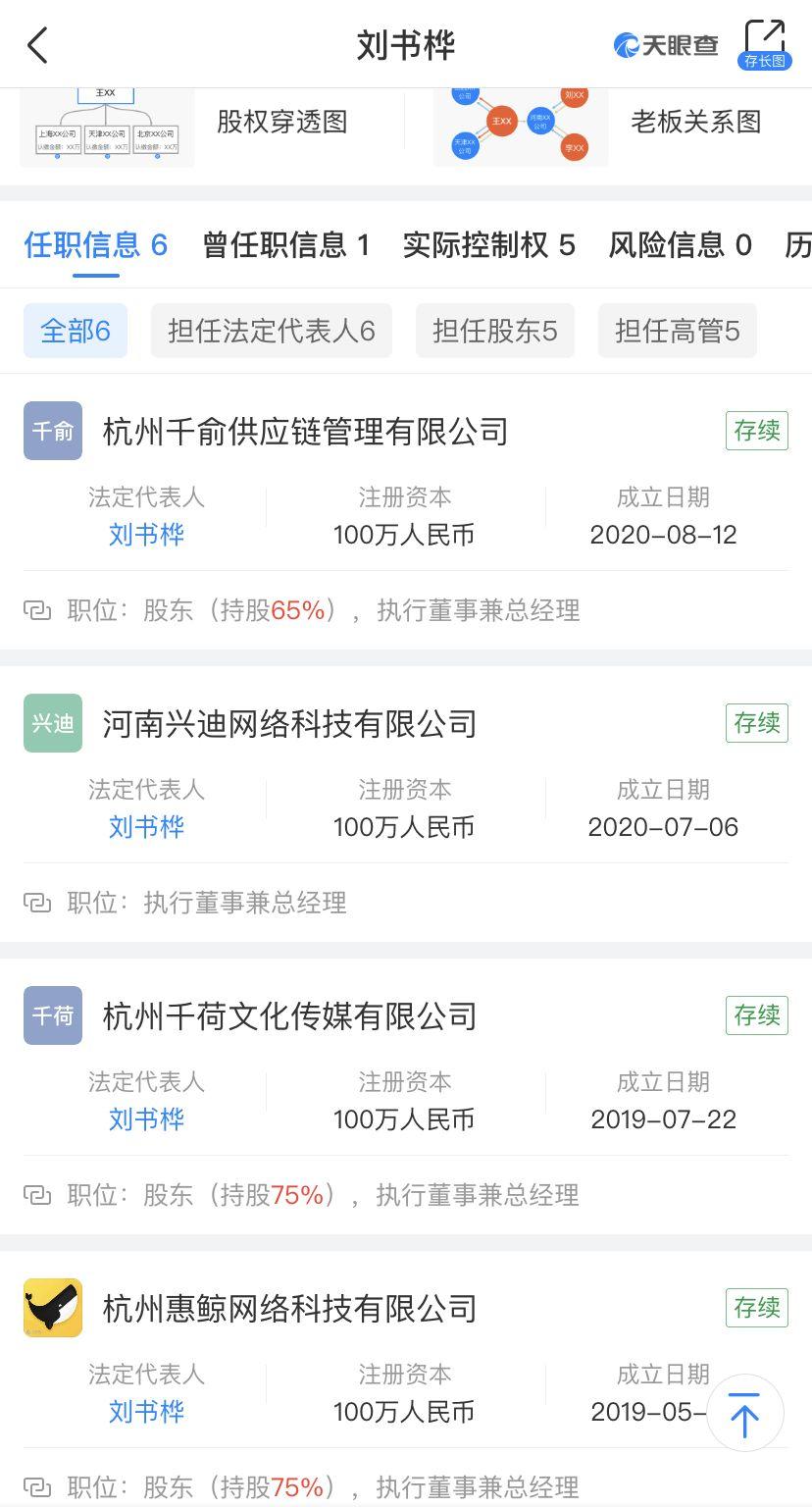This screenshot has width=812, height=1507.
Task: Switch to the 实际控制权 tab
Action: [487, 245]
